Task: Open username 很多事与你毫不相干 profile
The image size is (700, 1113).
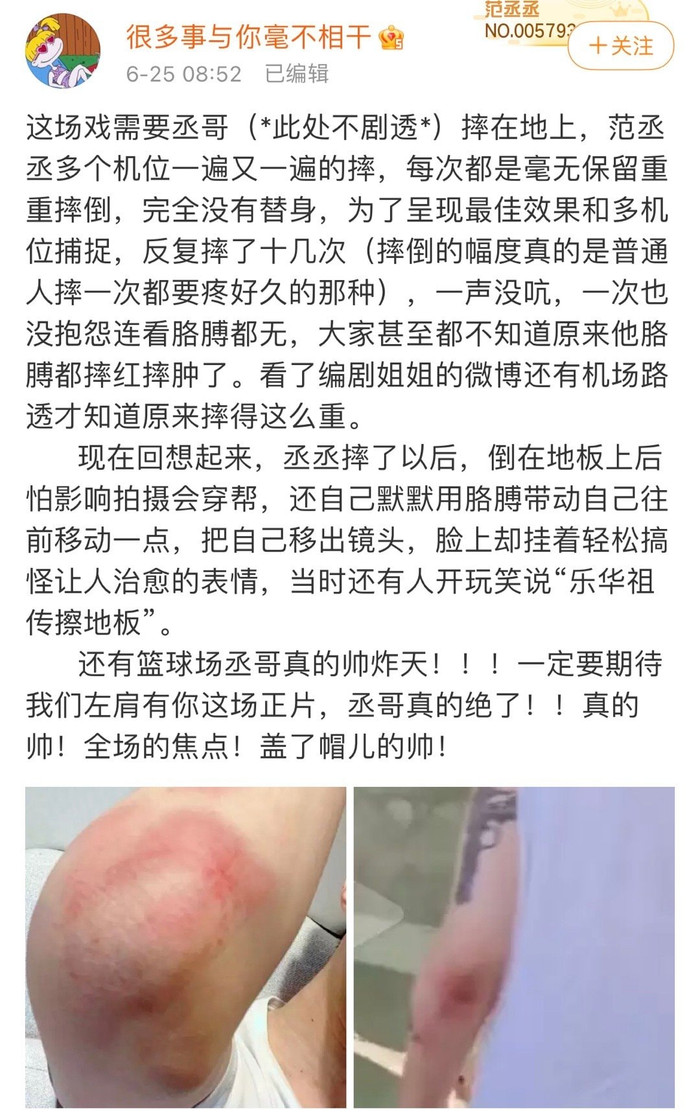Action: coord(248,38)
